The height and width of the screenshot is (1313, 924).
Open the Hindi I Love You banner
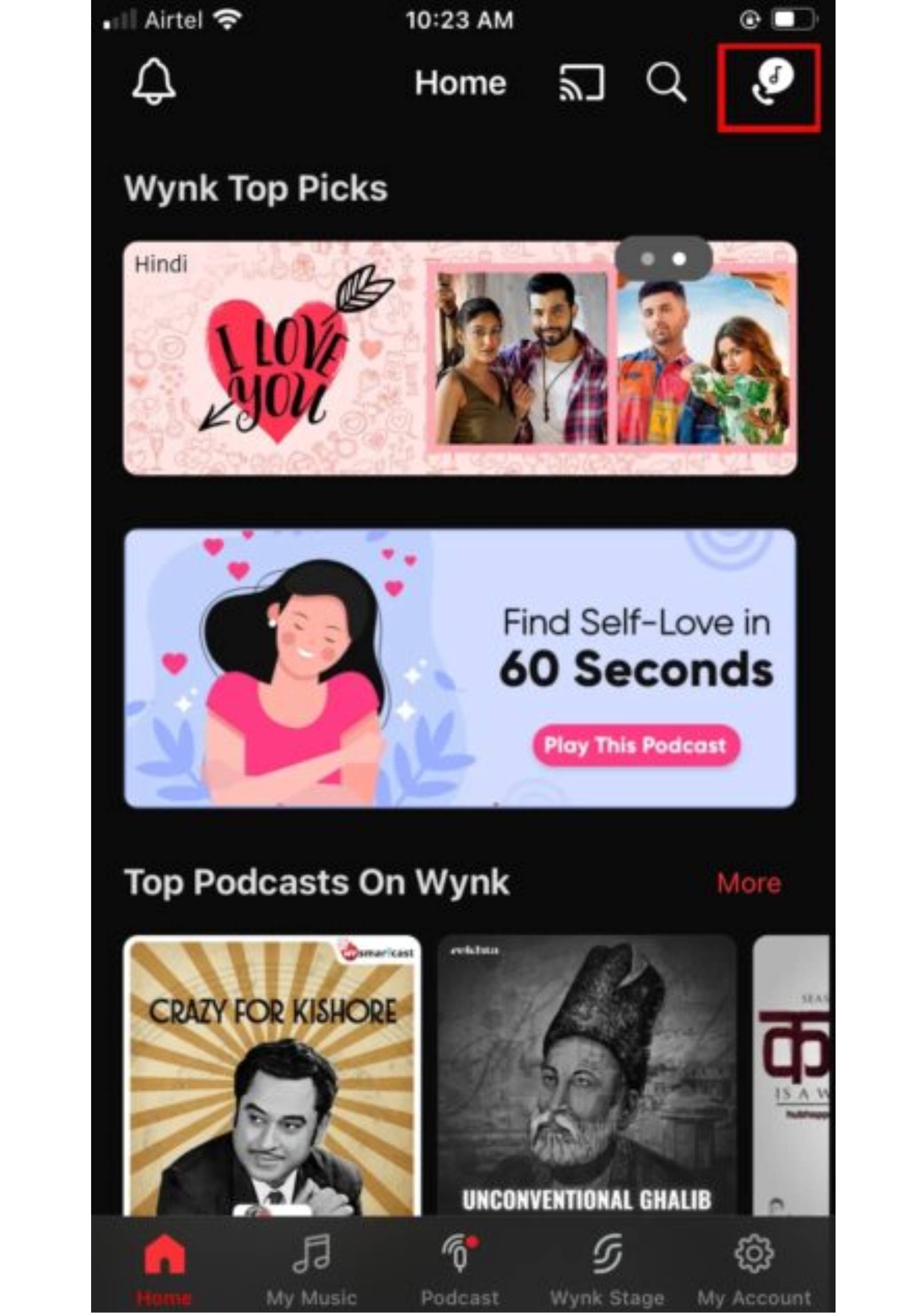click(x=460, y=358)
